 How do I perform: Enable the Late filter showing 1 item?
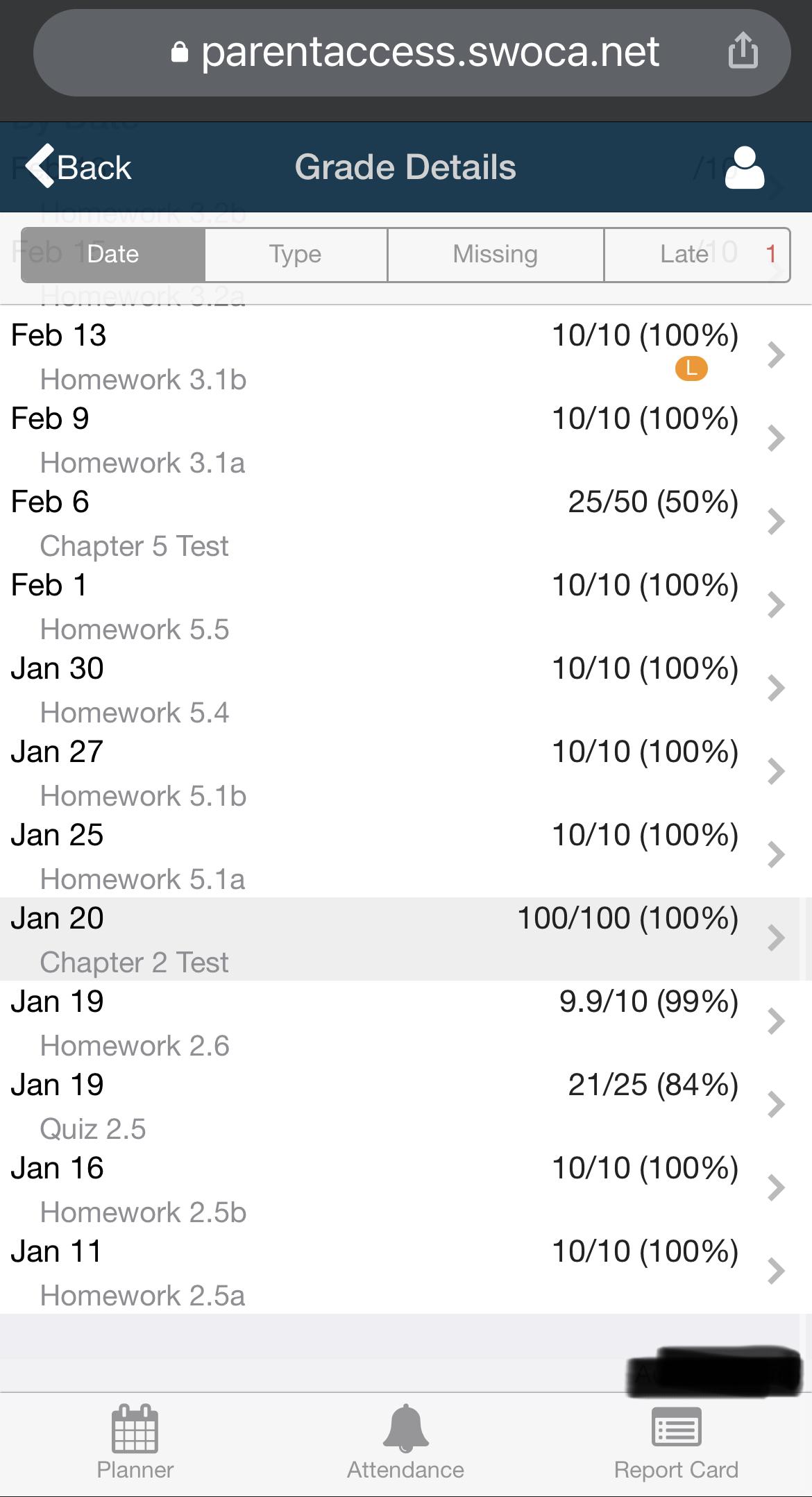point(697,254)
